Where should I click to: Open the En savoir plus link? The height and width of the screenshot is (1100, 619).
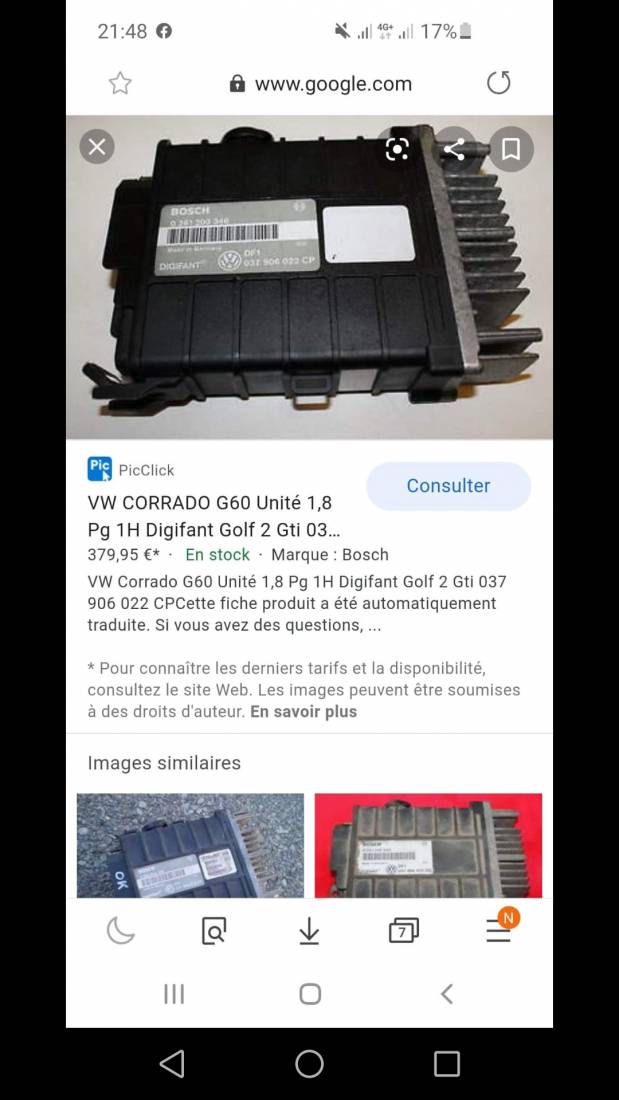click(304, 711)
